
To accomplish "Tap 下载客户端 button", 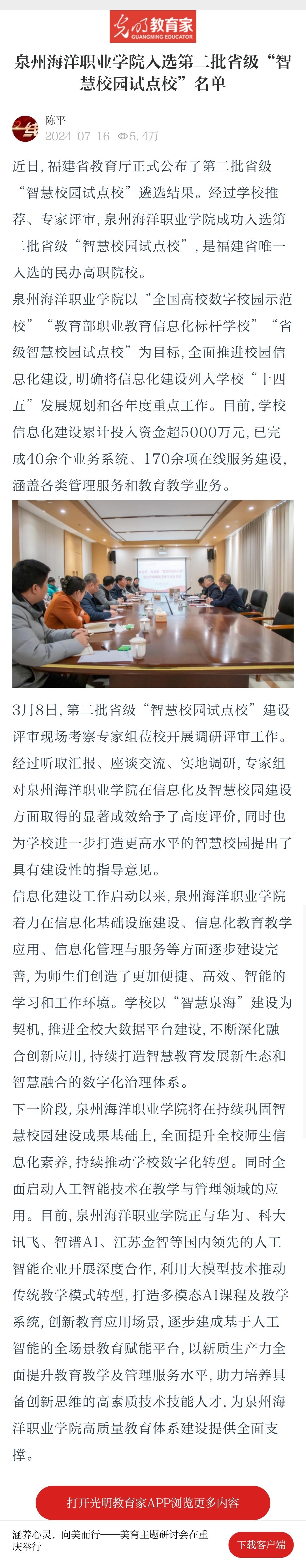I will tap(261, 1544).
